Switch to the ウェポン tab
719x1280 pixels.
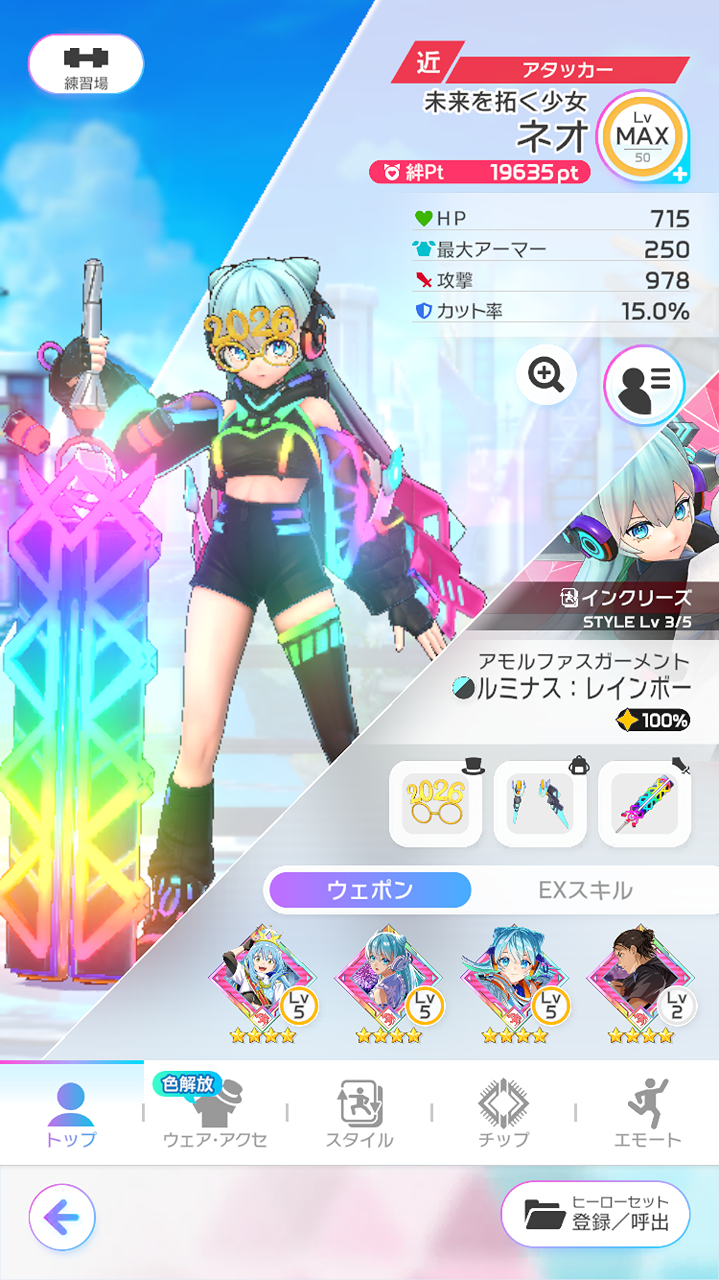369,890
